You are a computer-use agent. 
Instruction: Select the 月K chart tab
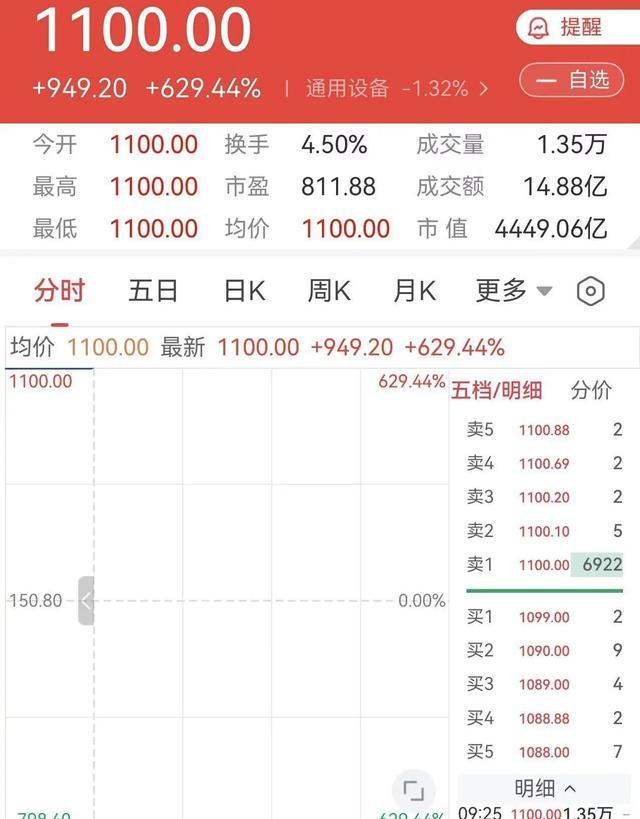[415, 290]
